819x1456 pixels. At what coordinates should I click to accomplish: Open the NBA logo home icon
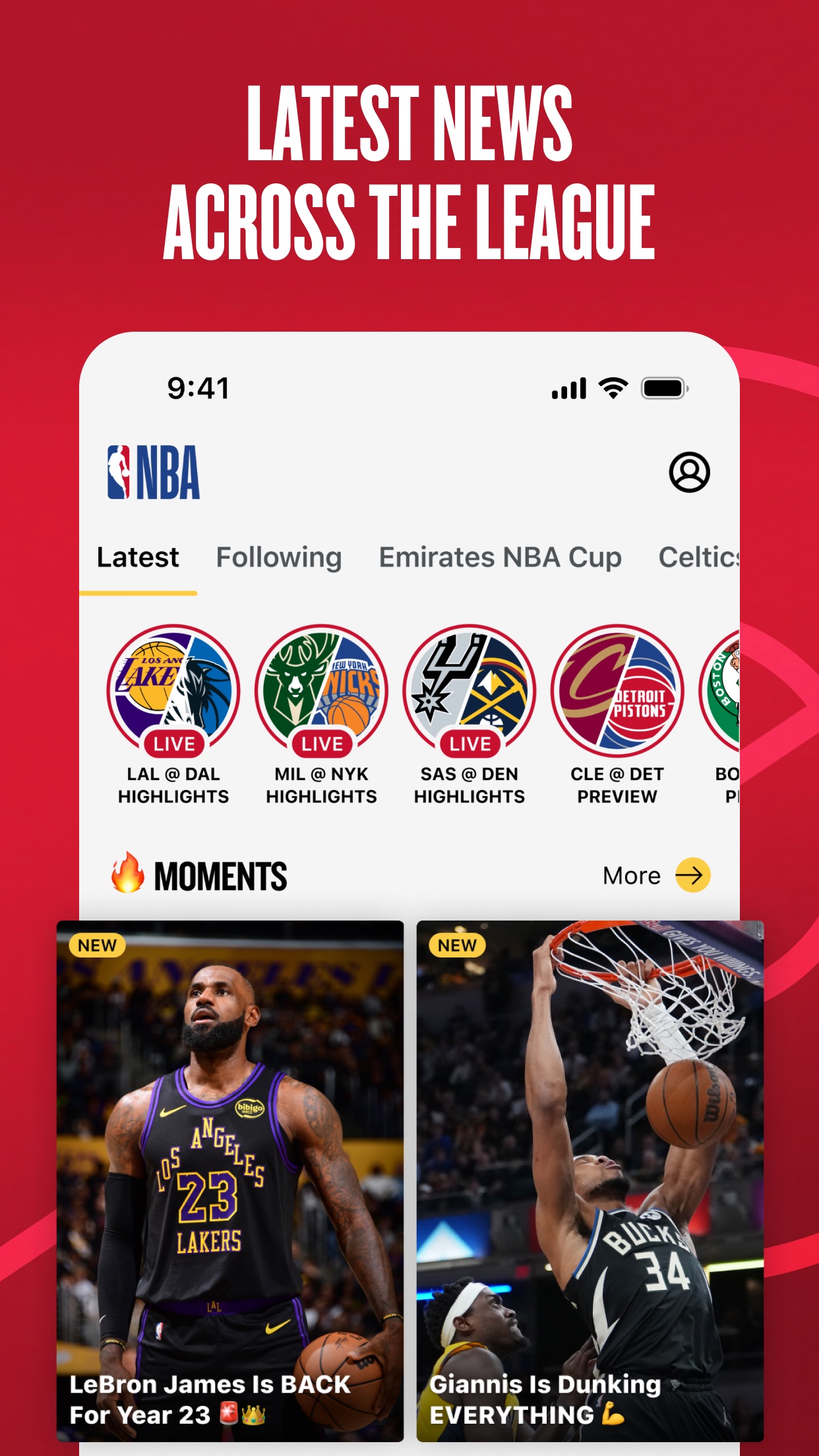151,471
